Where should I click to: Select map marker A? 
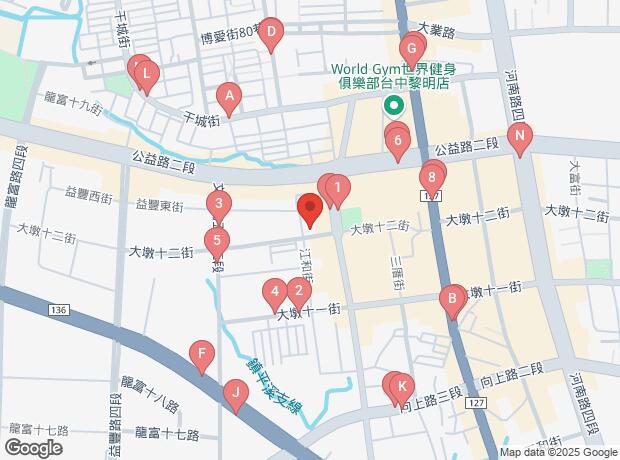tap(230, 97)
